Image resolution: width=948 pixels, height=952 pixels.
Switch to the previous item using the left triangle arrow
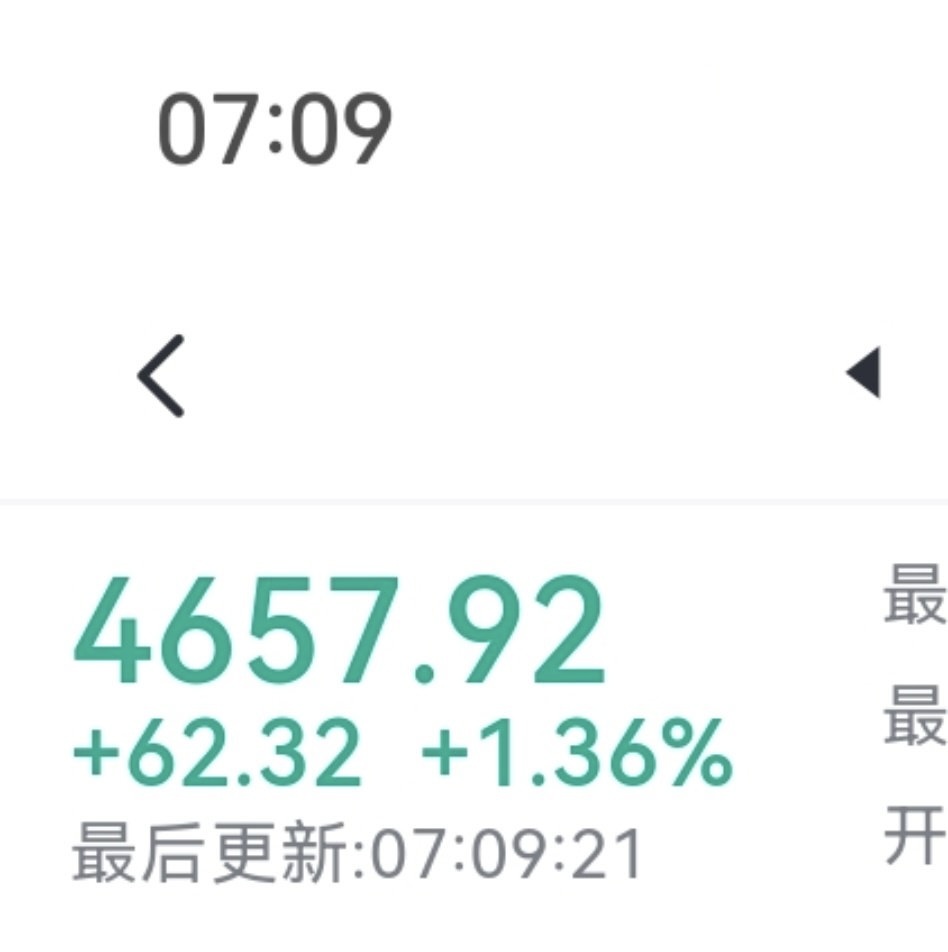click(863, 373)
